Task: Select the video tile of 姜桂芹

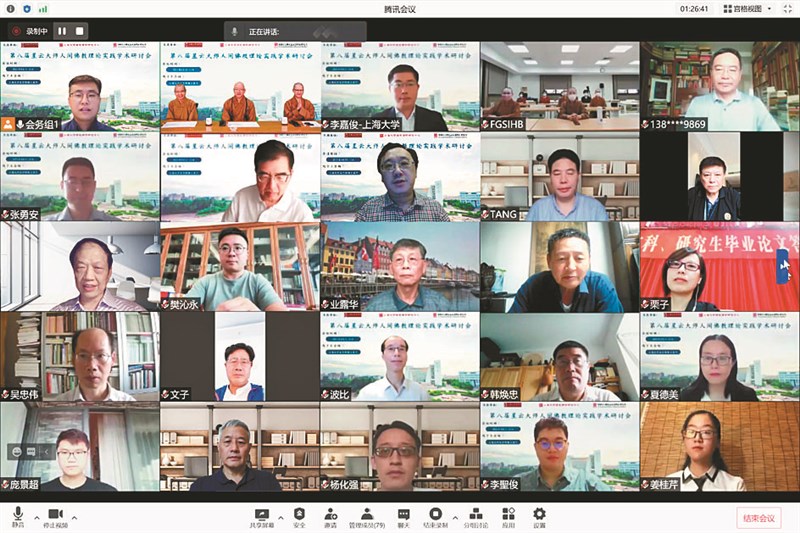Action: [x=720, y=446]
